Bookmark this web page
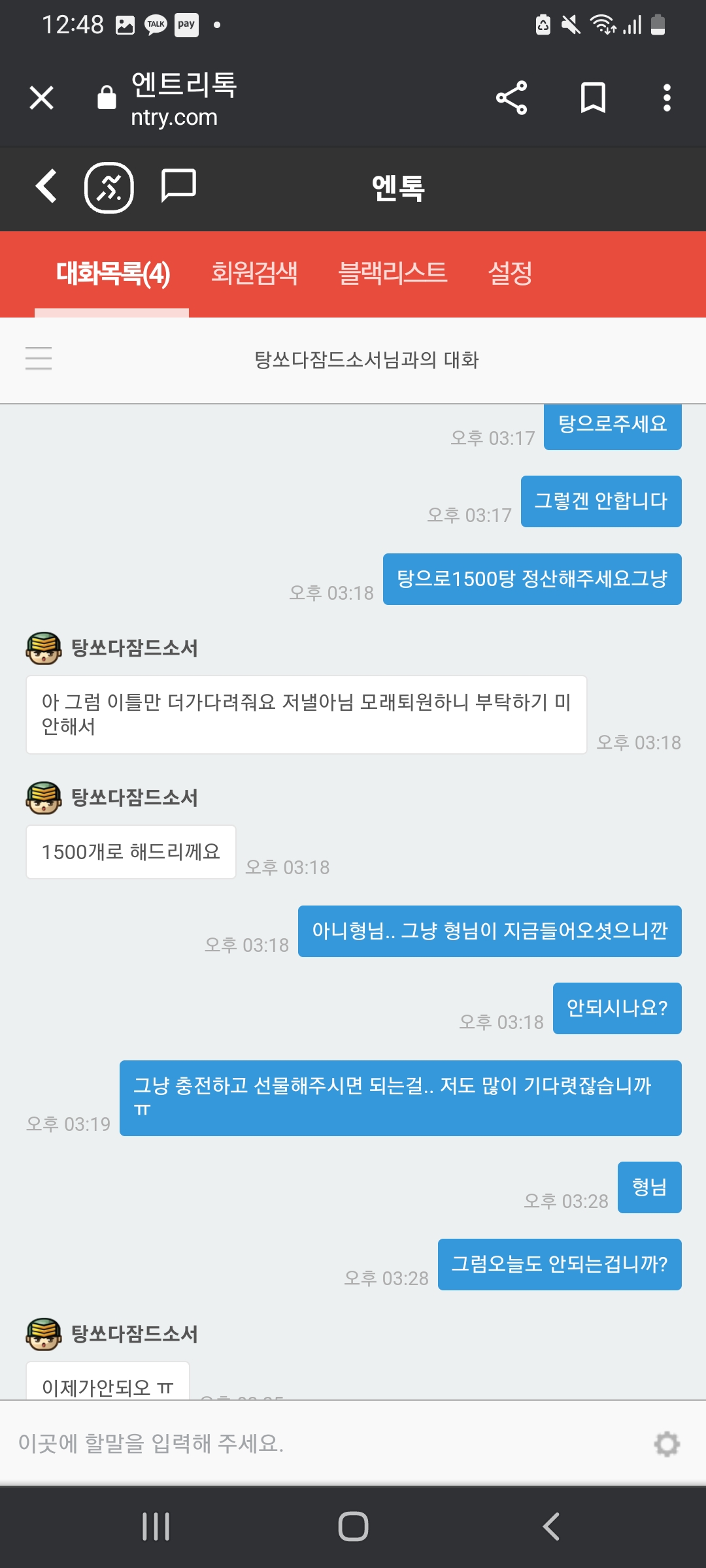The image size is (706, 1568). click(x=593, y=99)
